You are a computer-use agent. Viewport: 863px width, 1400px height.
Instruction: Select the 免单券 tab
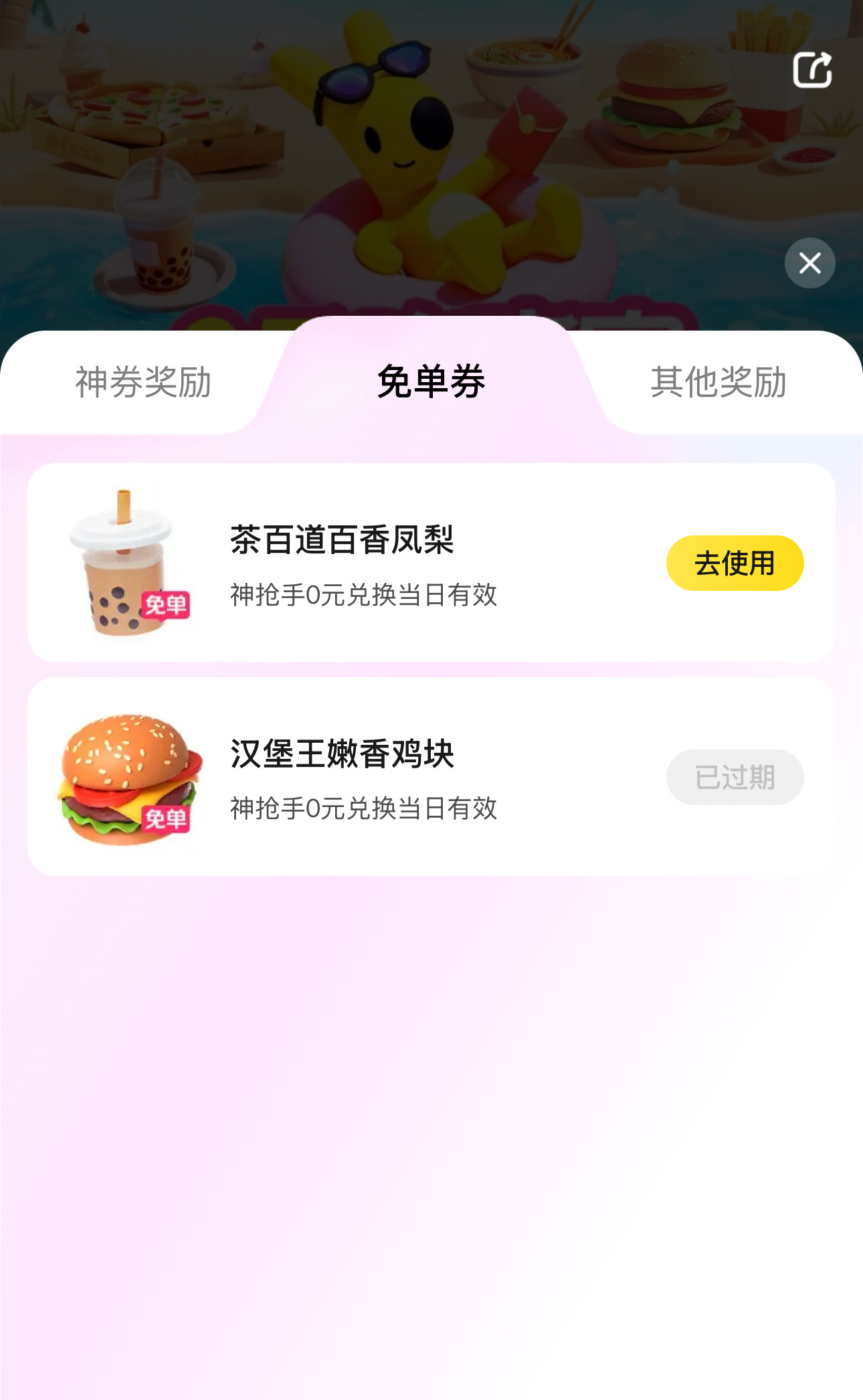(x=431, y=381)
